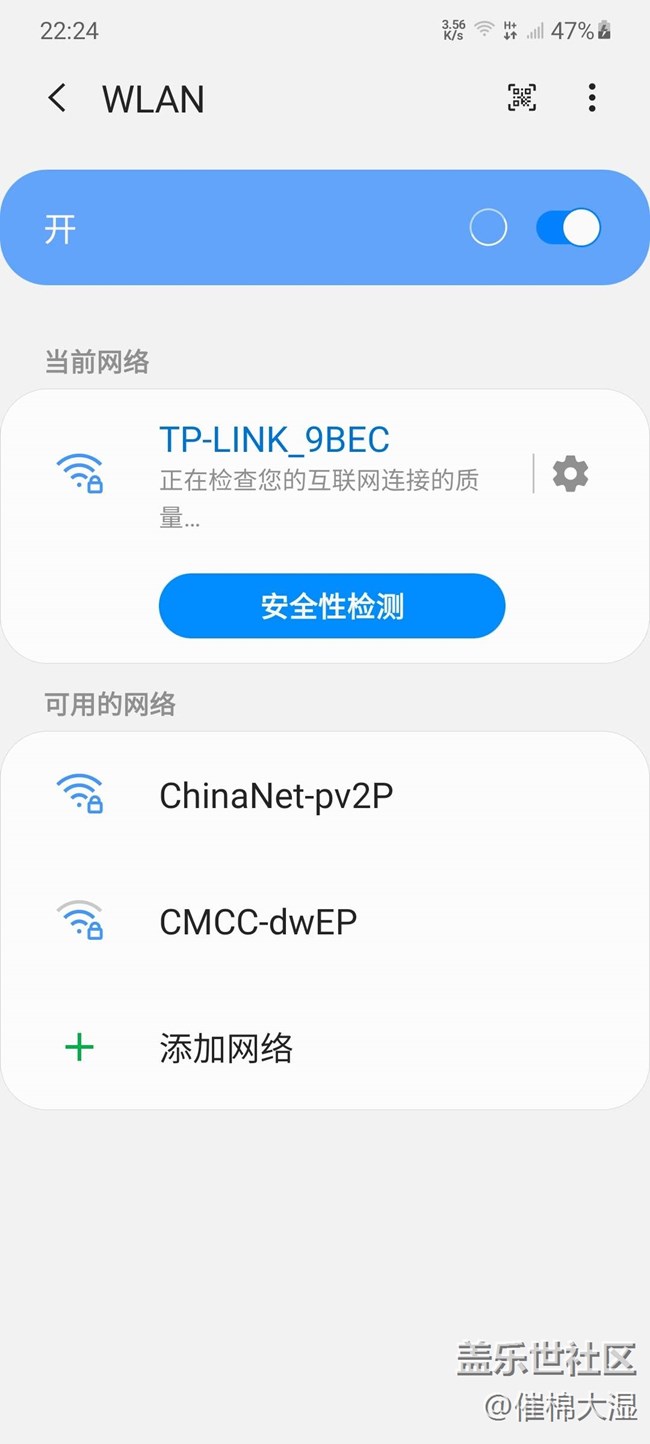Select the CMCC-dwEP network
Screen dimensions: 650x1444
click(258, 921)
